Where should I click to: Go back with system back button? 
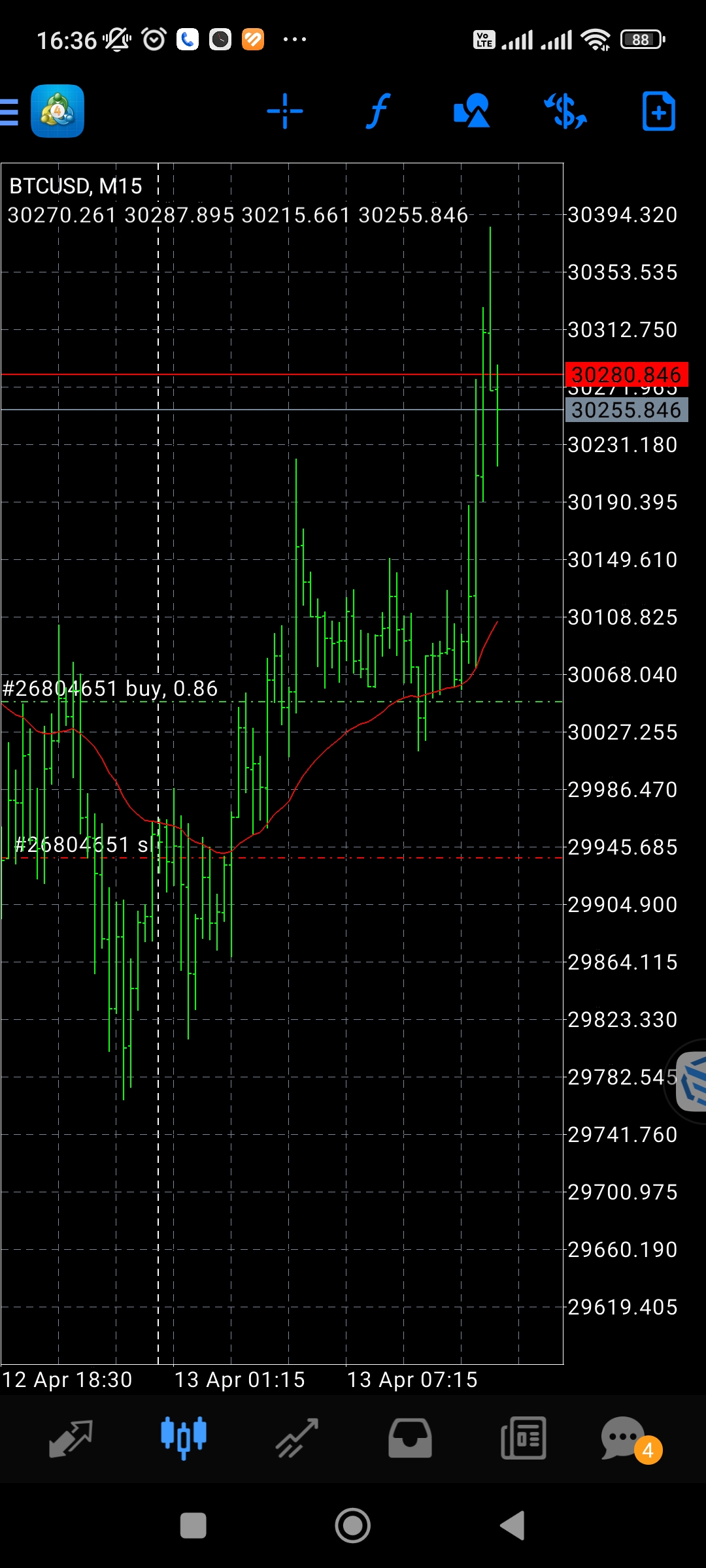pyautogui.click(x=513, y=1526)
